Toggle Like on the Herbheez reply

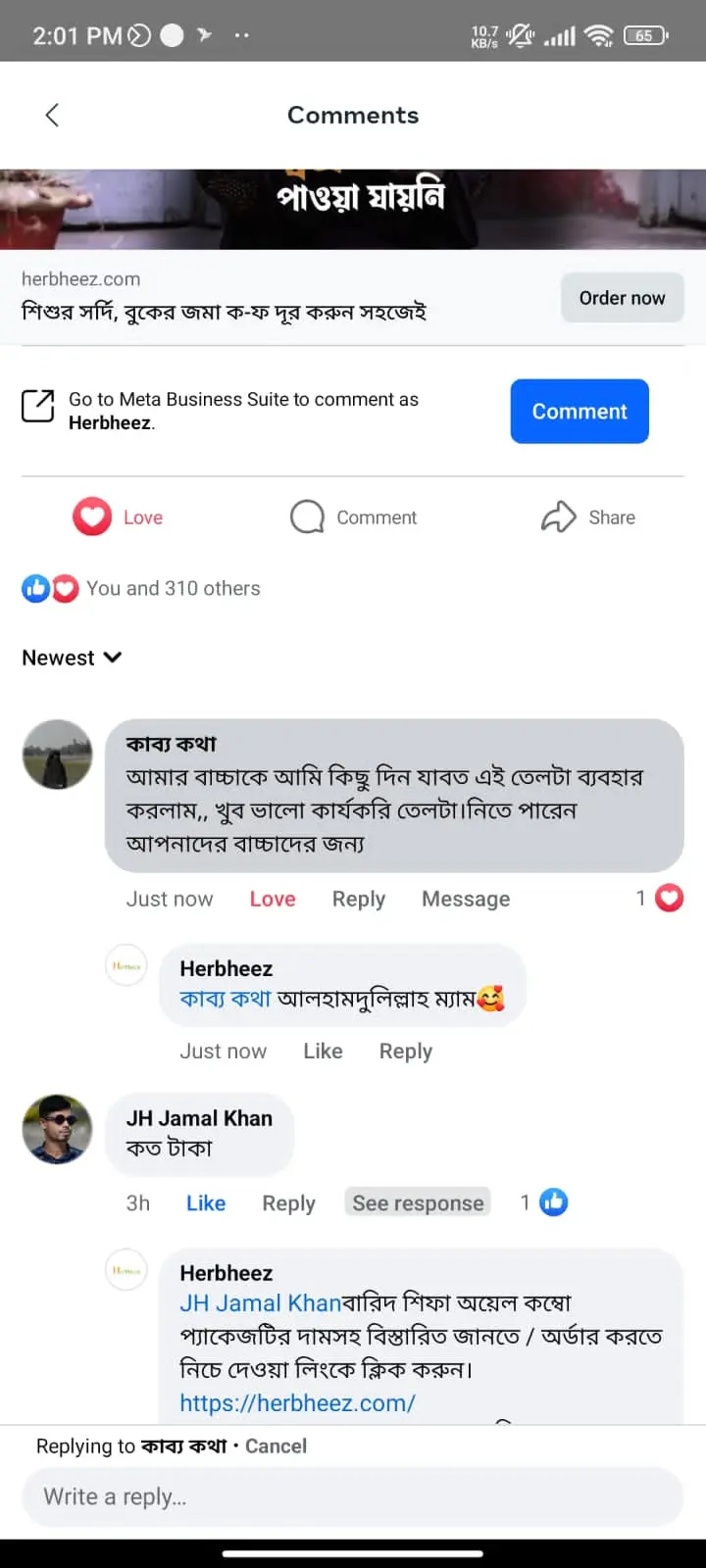[x=323, y=1051]
